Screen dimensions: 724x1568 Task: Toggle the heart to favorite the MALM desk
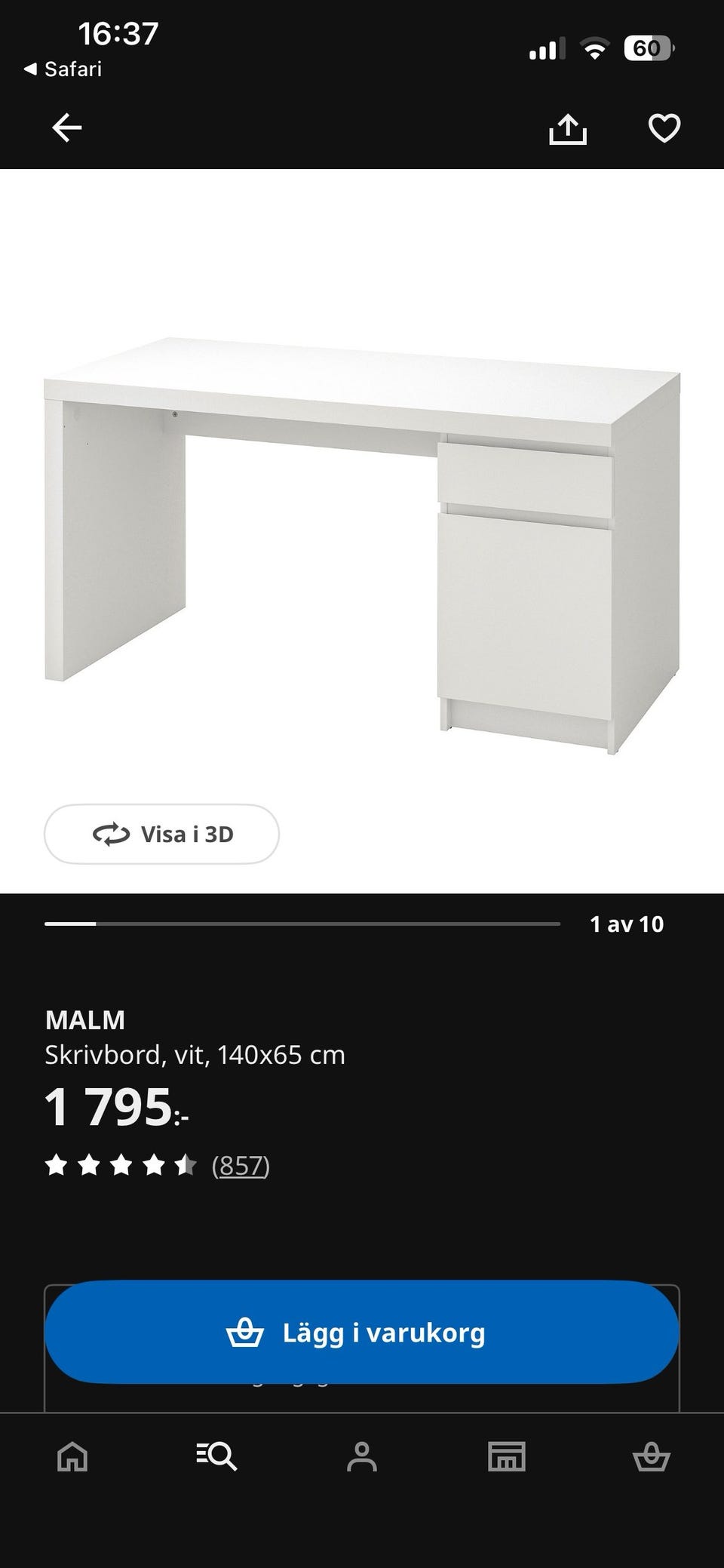coord(664,129)
